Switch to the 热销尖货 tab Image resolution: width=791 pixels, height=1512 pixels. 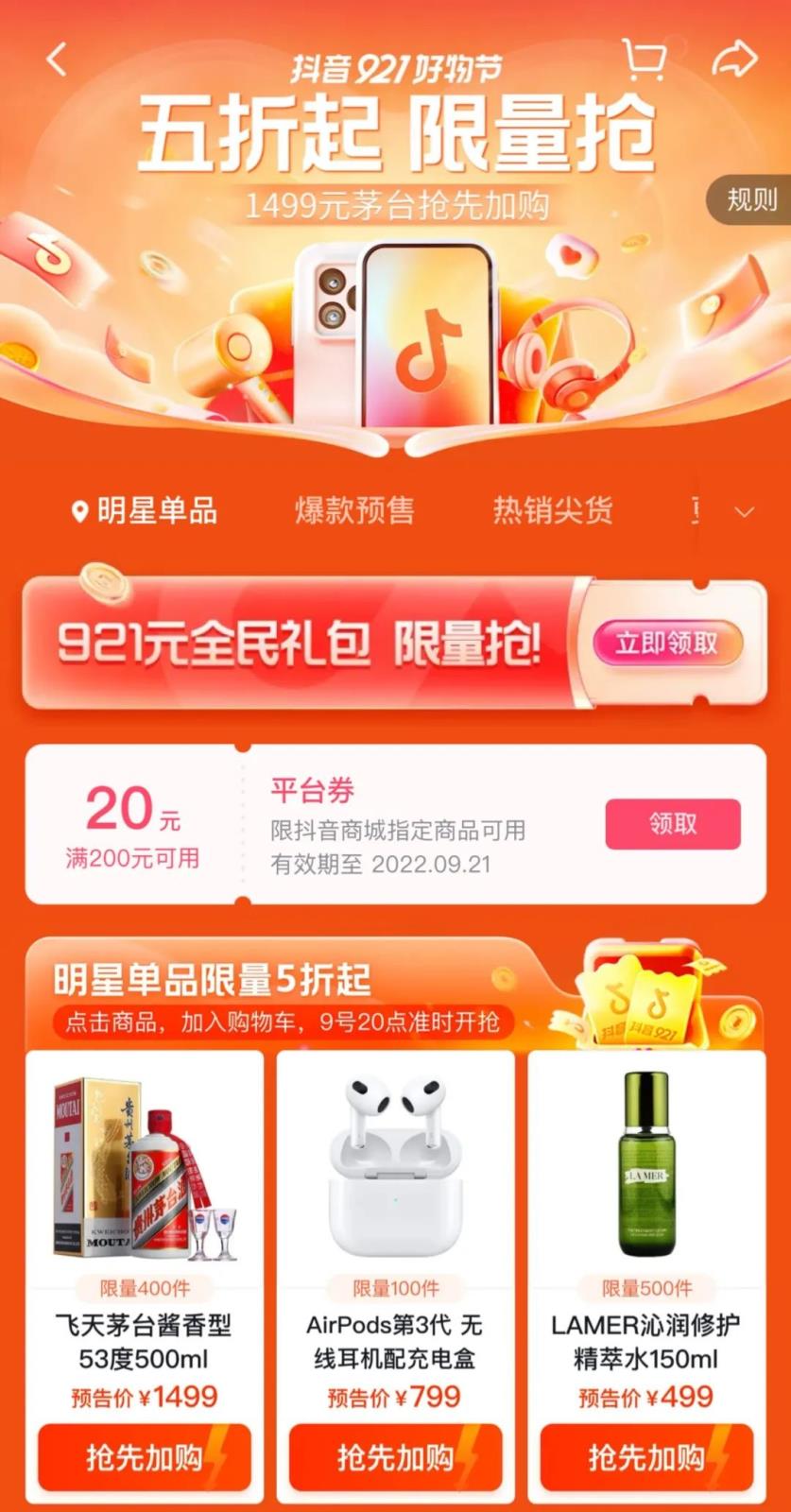pyautogui.click(x=553, y=511)
